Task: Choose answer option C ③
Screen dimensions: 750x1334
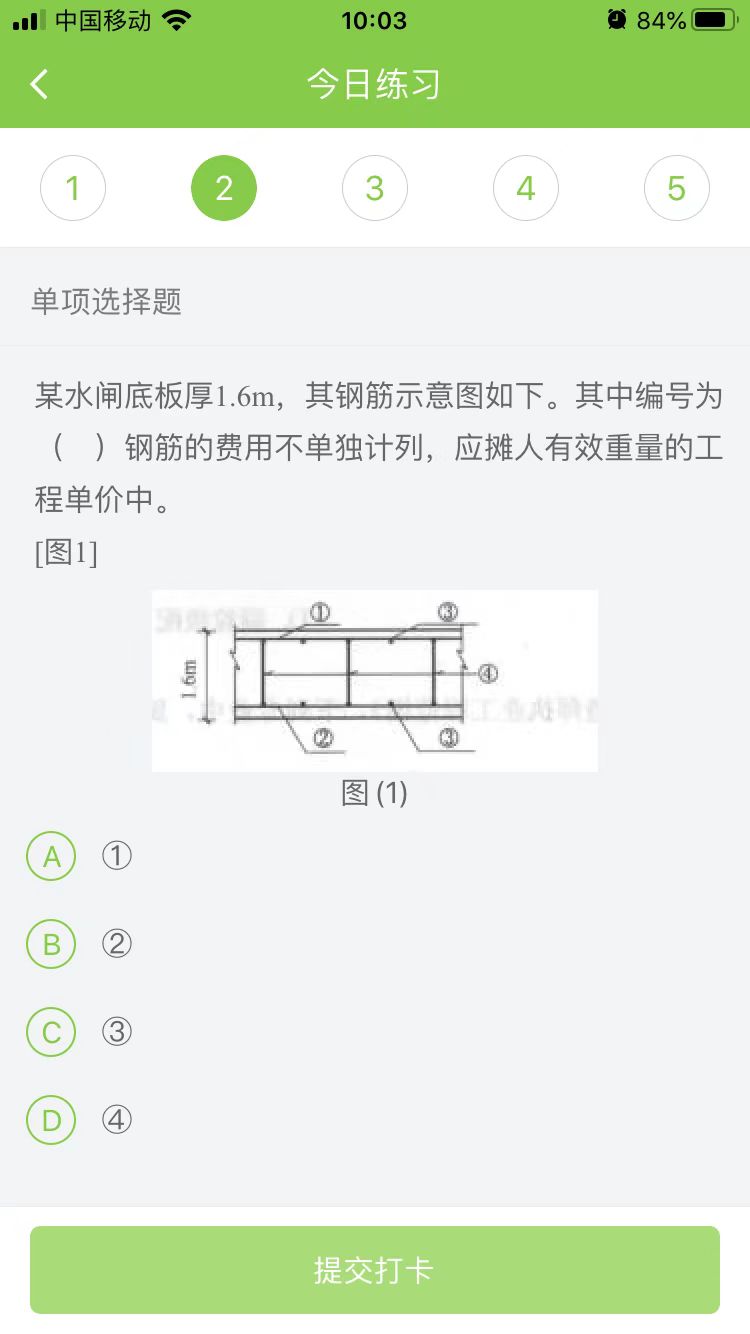Action: point(51,1032)
